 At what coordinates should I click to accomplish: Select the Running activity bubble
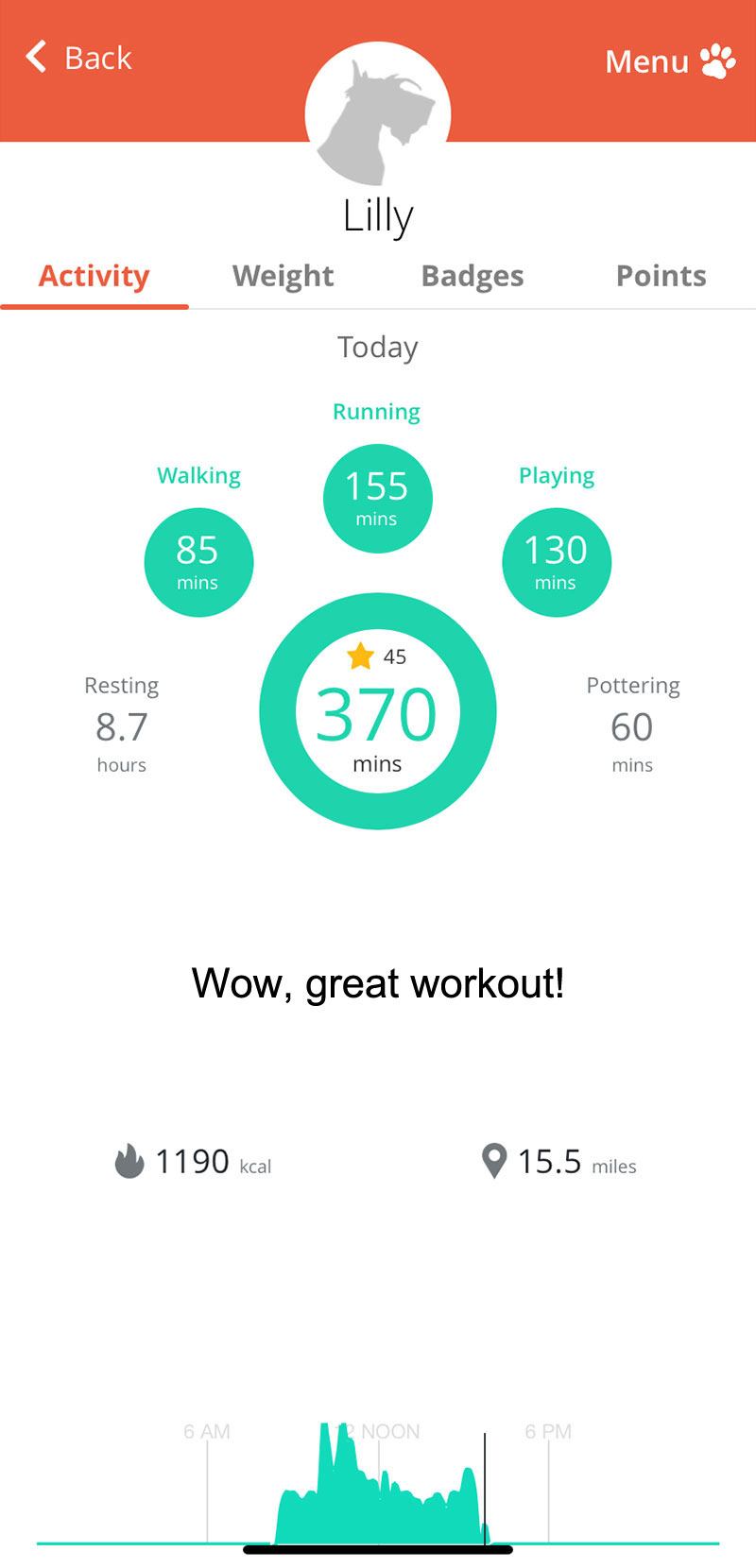[377, 499]
